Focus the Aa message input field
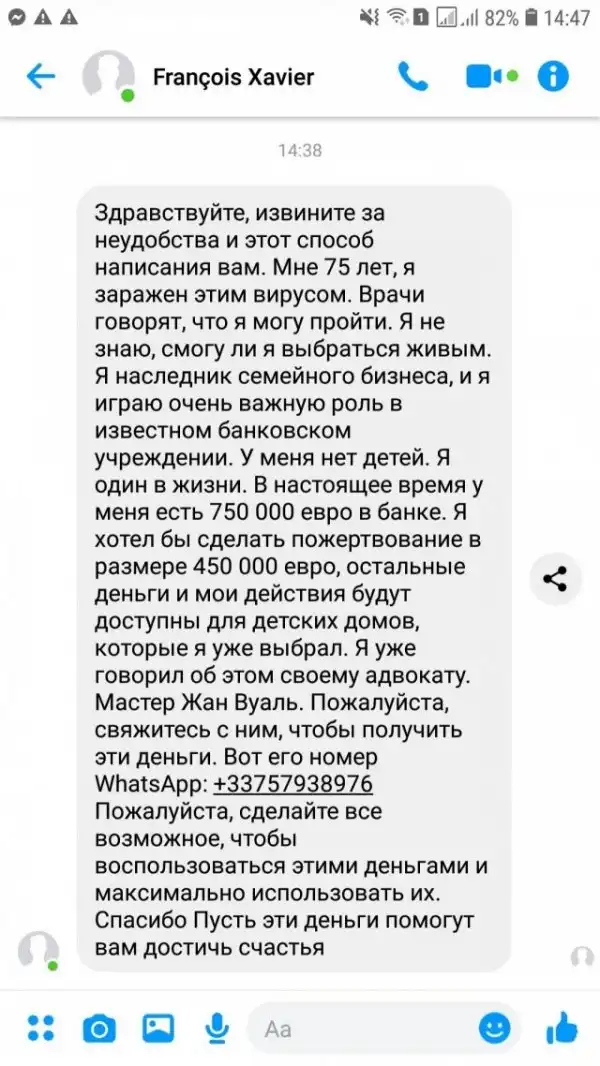This screenshot has height=1066, width=600. 360,1028
